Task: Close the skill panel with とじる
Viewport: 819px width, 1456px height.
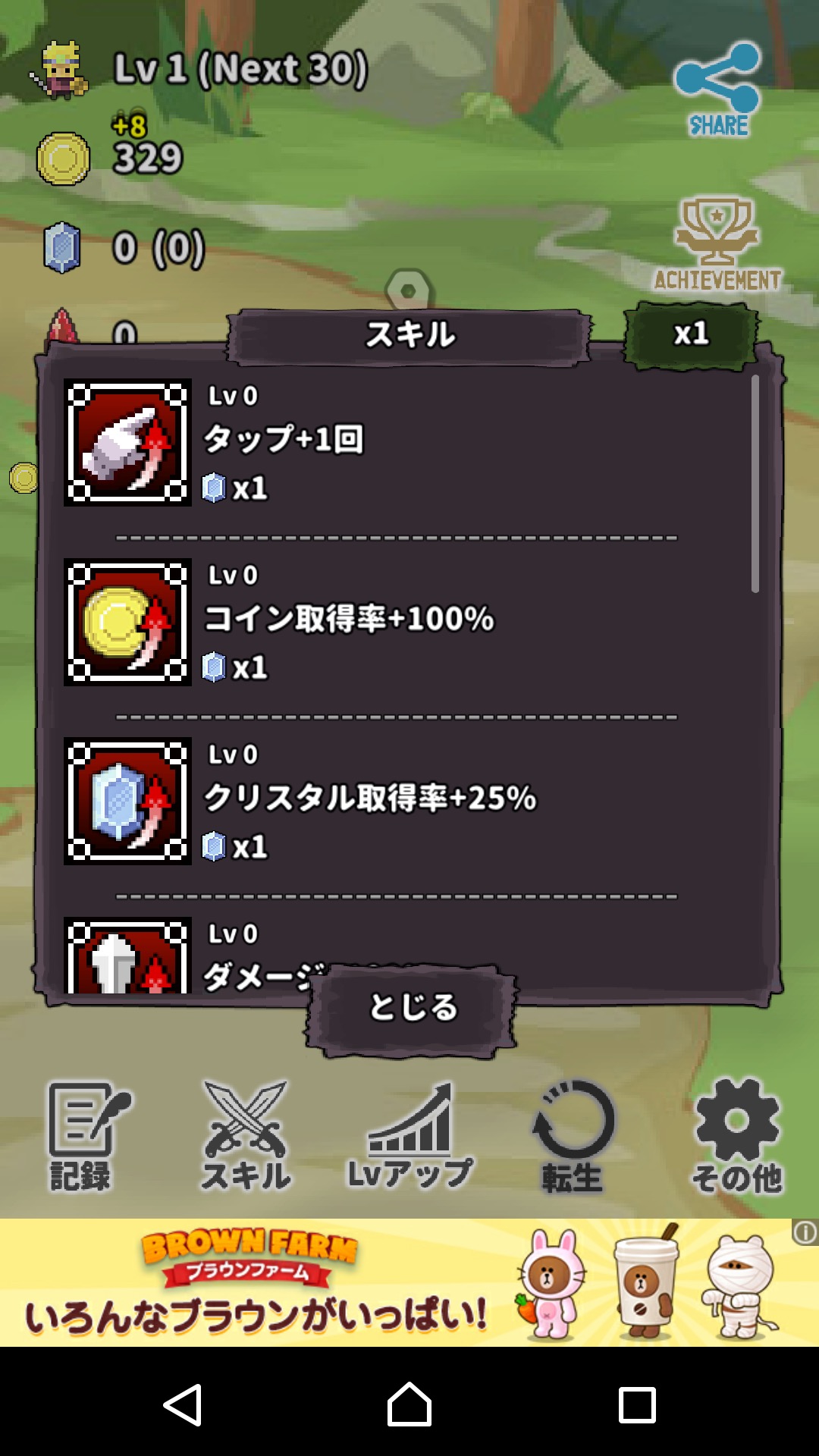Action: pos(412,1009)
